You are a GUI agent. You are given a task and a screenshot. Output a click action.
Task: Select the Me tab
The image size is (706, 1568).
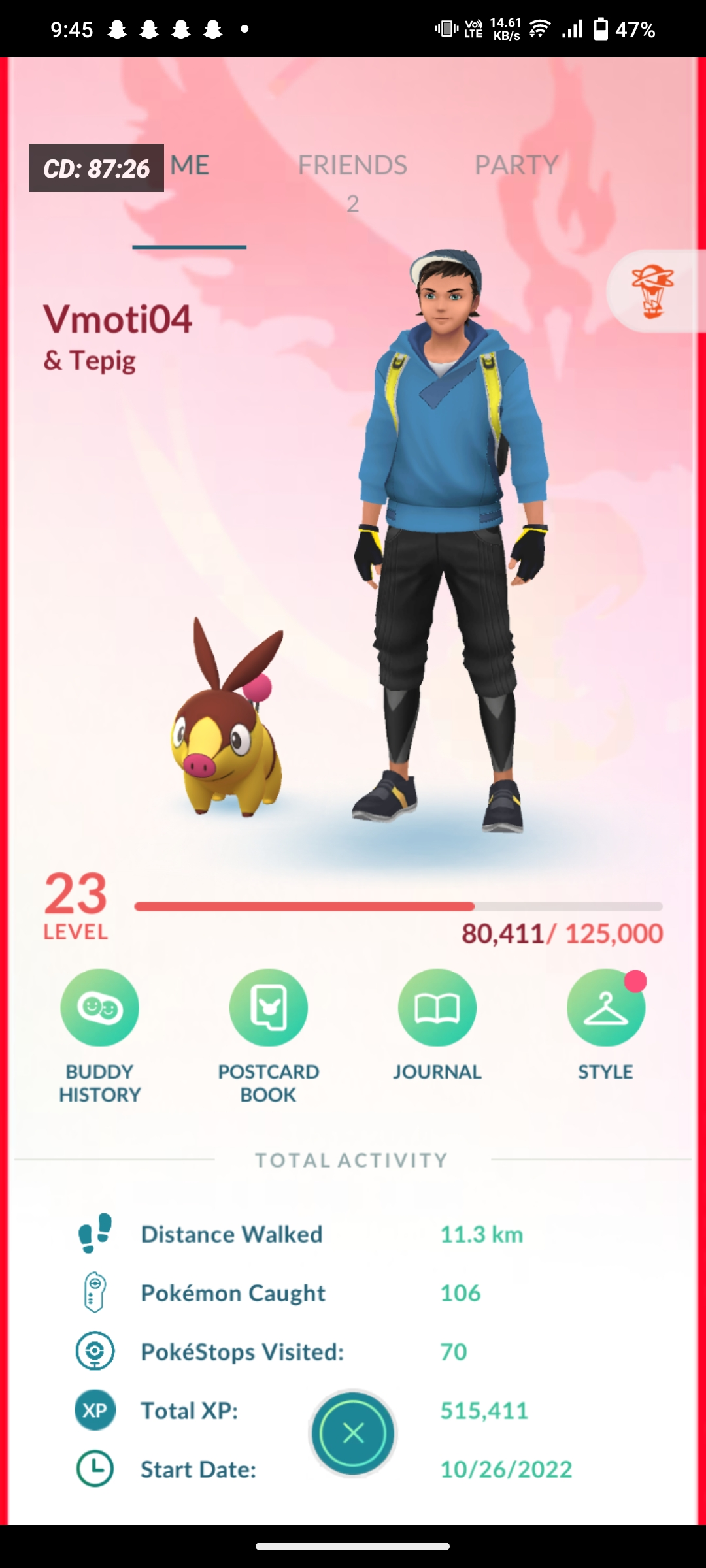[190, 166]
